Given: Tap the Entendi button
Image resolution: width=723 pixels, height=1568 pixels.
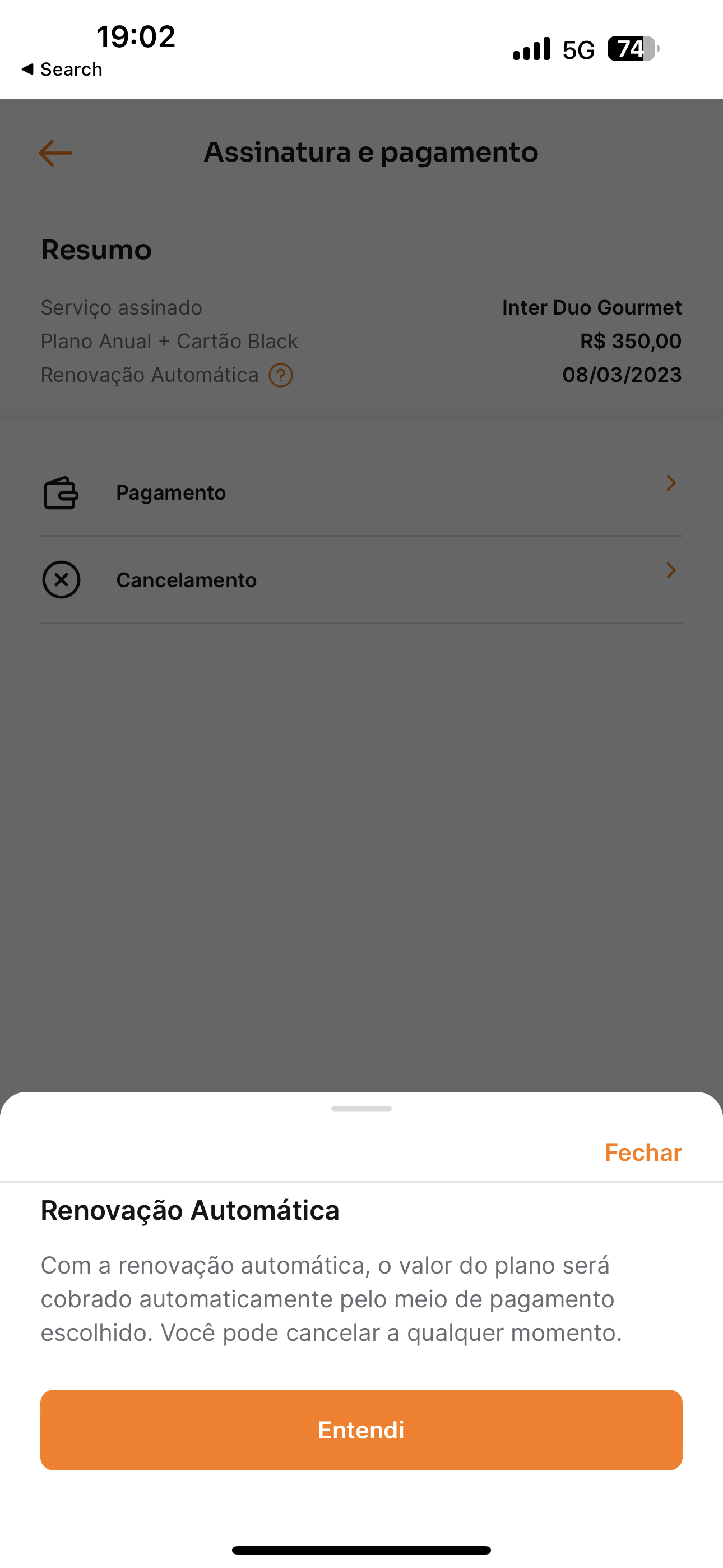Looking at the screenshot, I should click(x=361, y=1430).
